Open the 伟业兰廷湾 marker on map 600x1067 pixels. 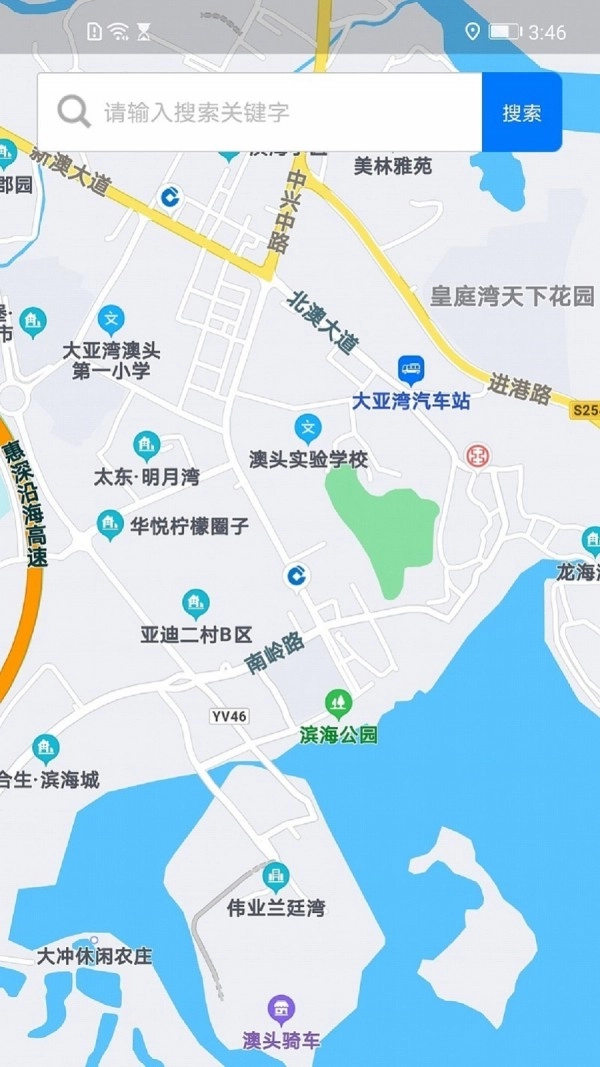point(275,878)
